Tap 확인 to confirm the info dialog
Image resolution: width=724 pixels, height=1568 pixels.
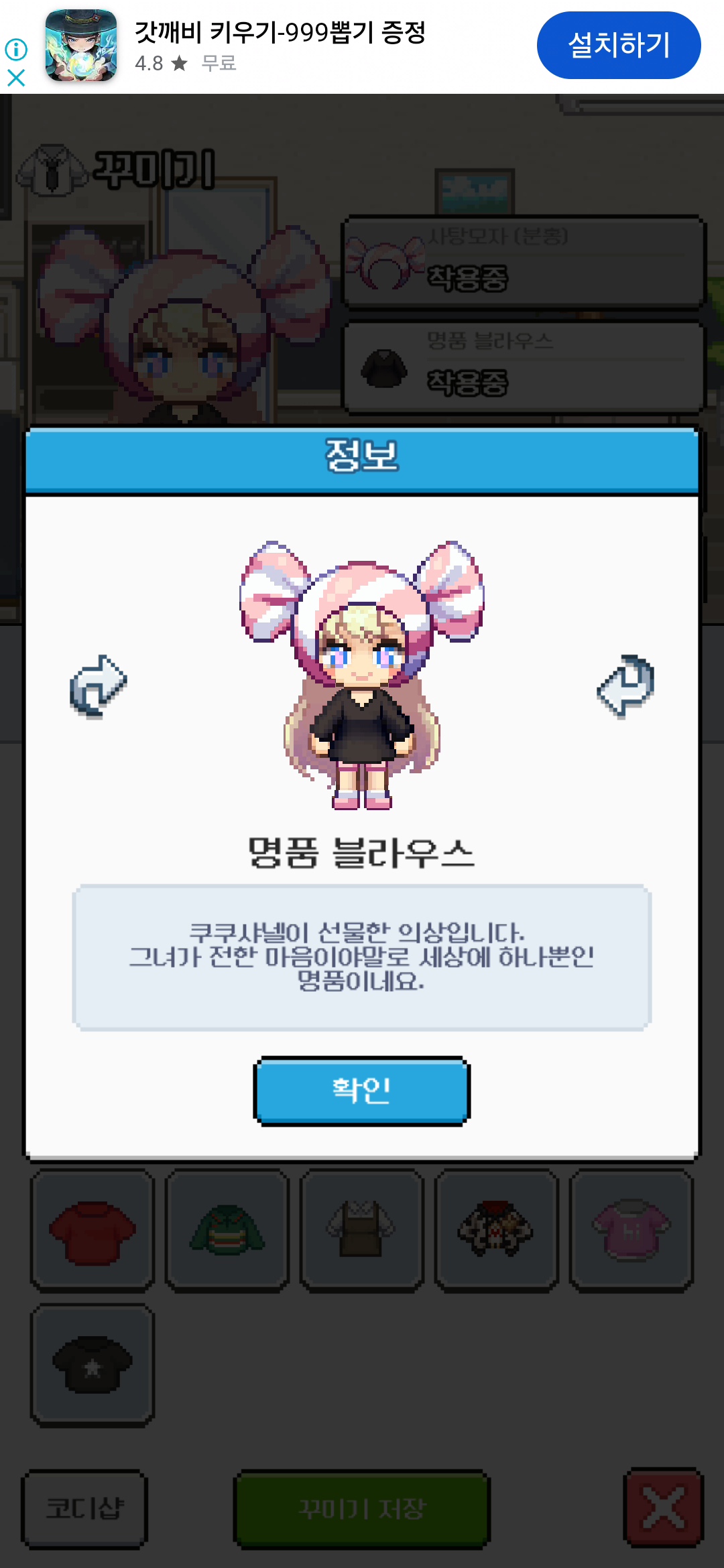coord(361,1090)
